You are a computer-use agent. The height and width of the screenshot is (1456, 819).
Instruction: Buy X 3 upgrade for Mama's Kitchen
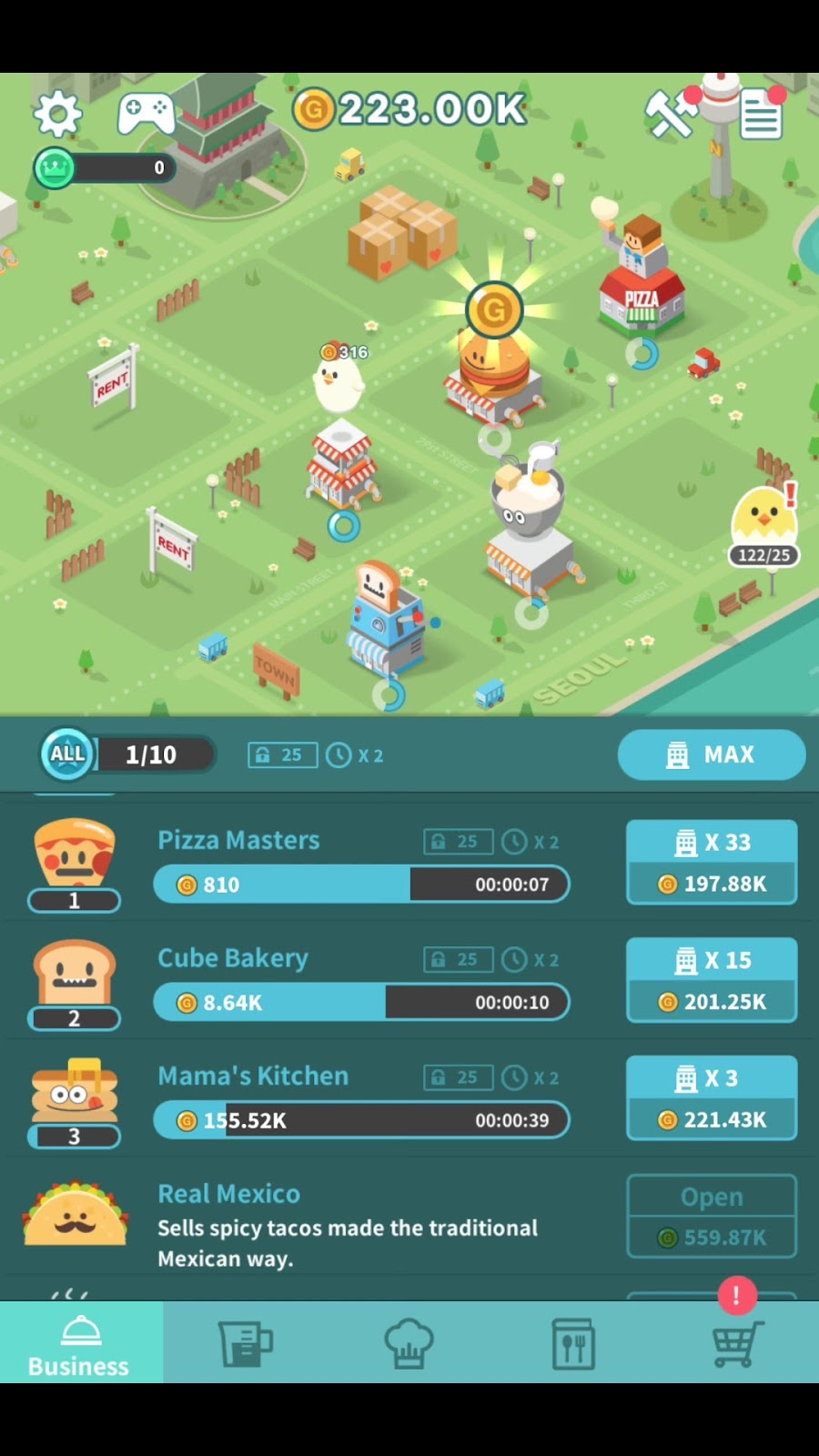[x=712, y=1098]
